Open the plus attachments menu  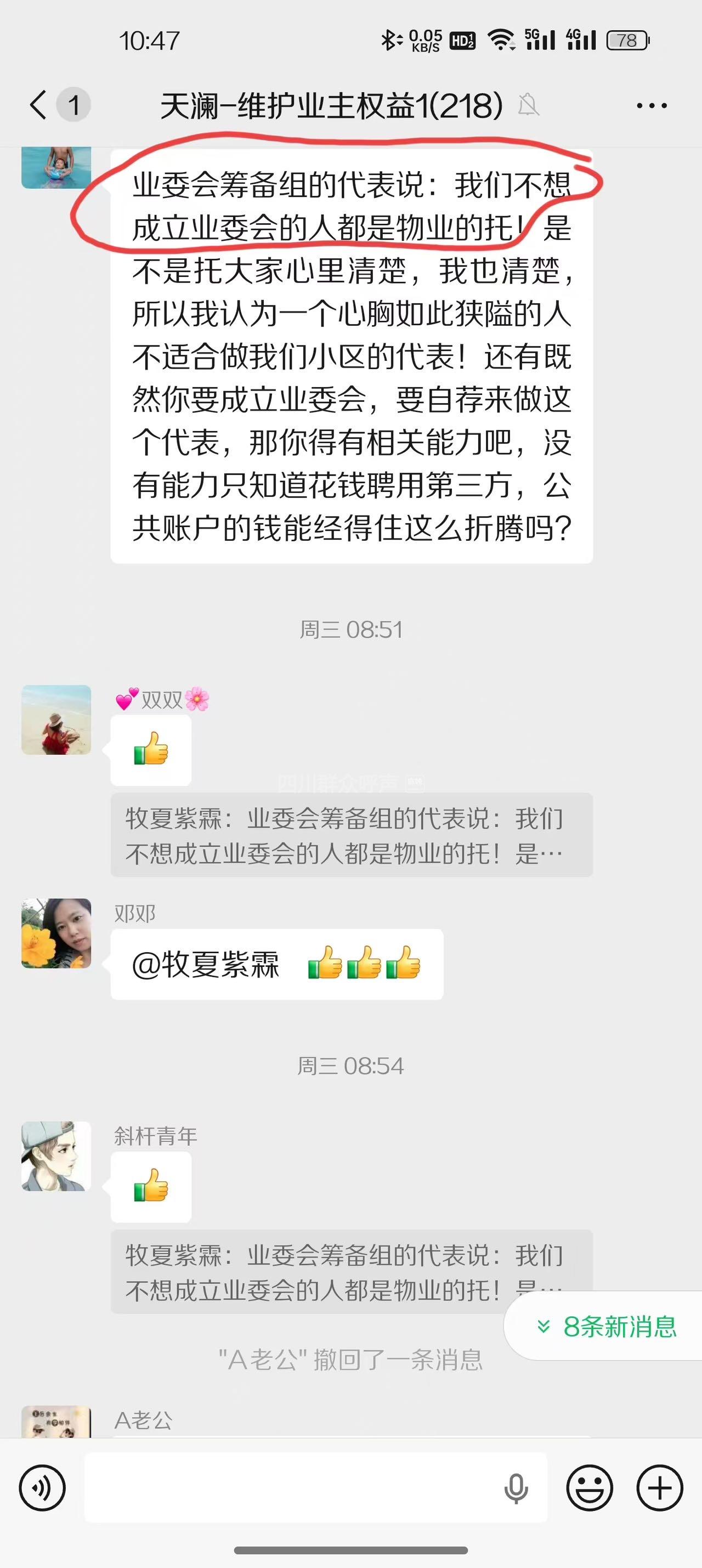tap(659, 1487)
